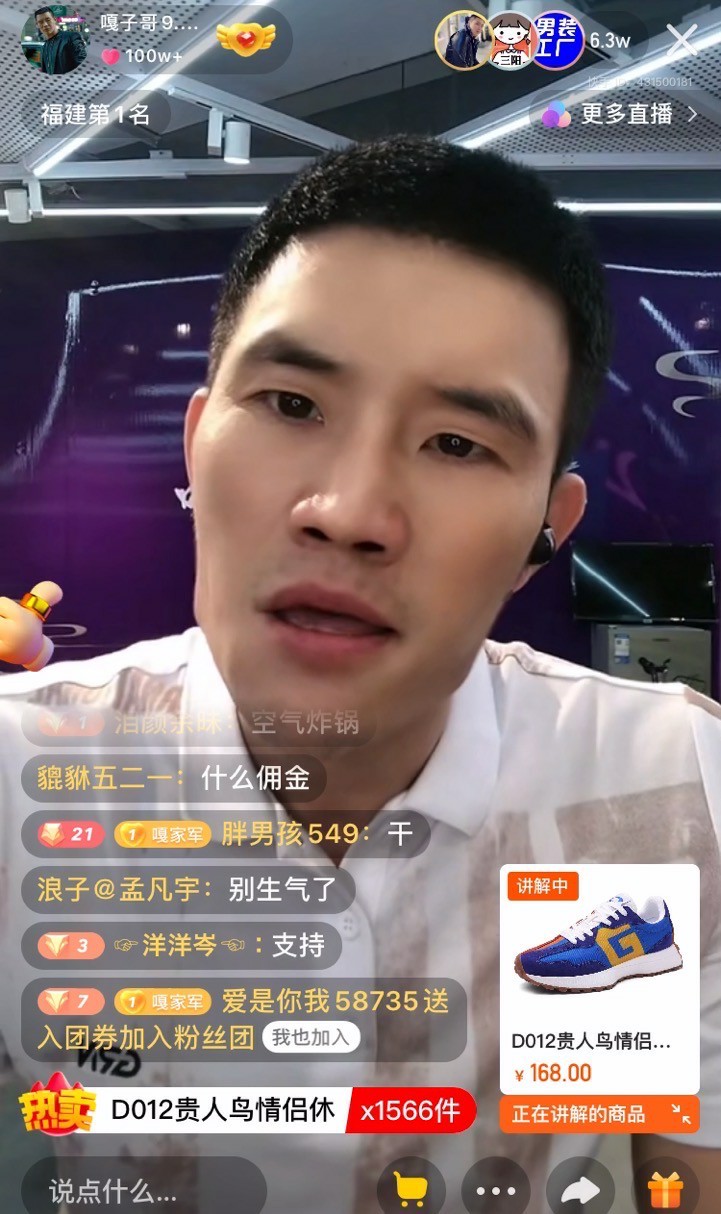Close the live stream
Image resolution: width=721 pixels, height=1214 pixels.
point(682,40)
